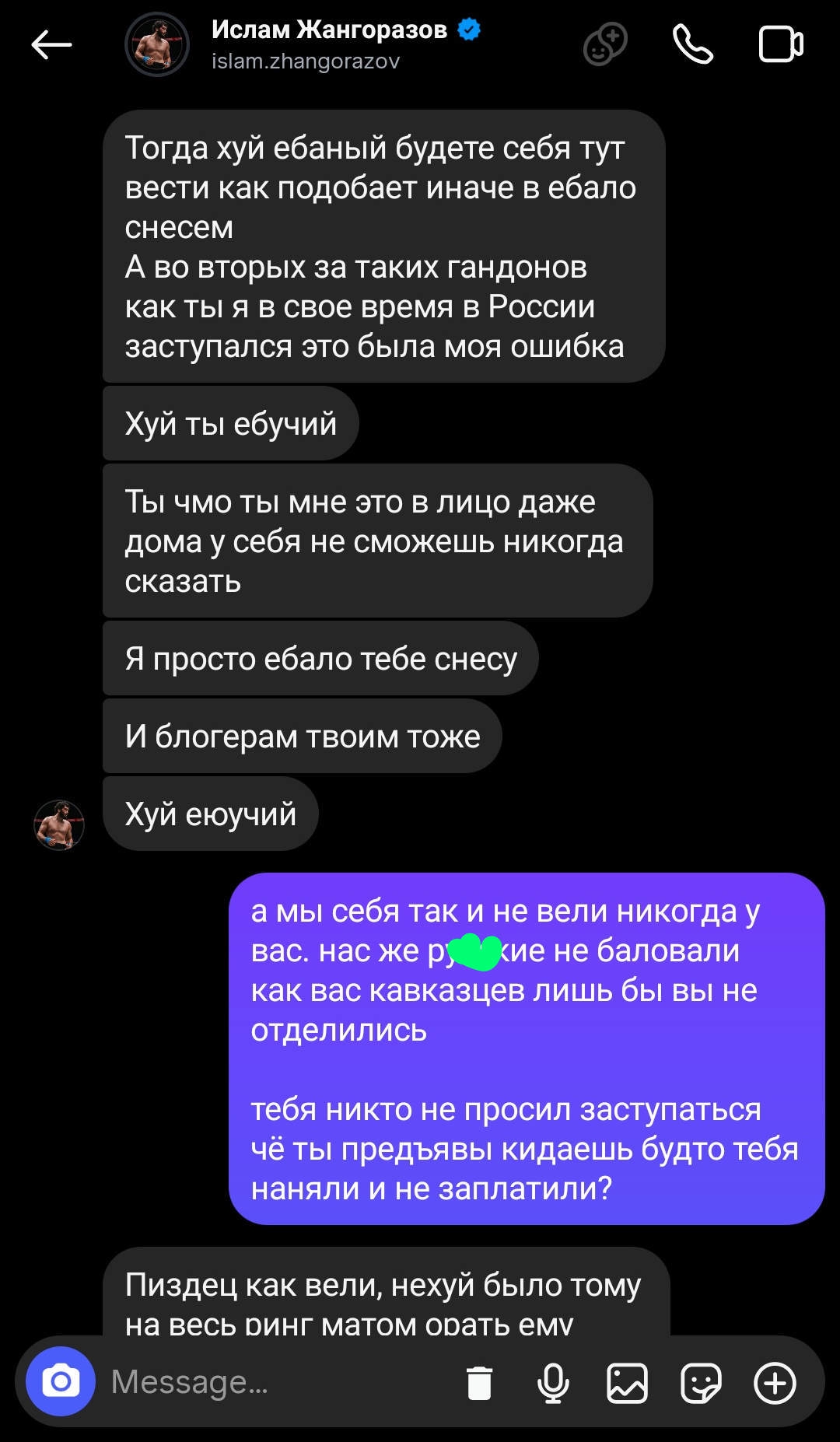Open the avatar sticker icon in header
The width and height of the screenshot is (840, 1442).
tap(605, 44)
